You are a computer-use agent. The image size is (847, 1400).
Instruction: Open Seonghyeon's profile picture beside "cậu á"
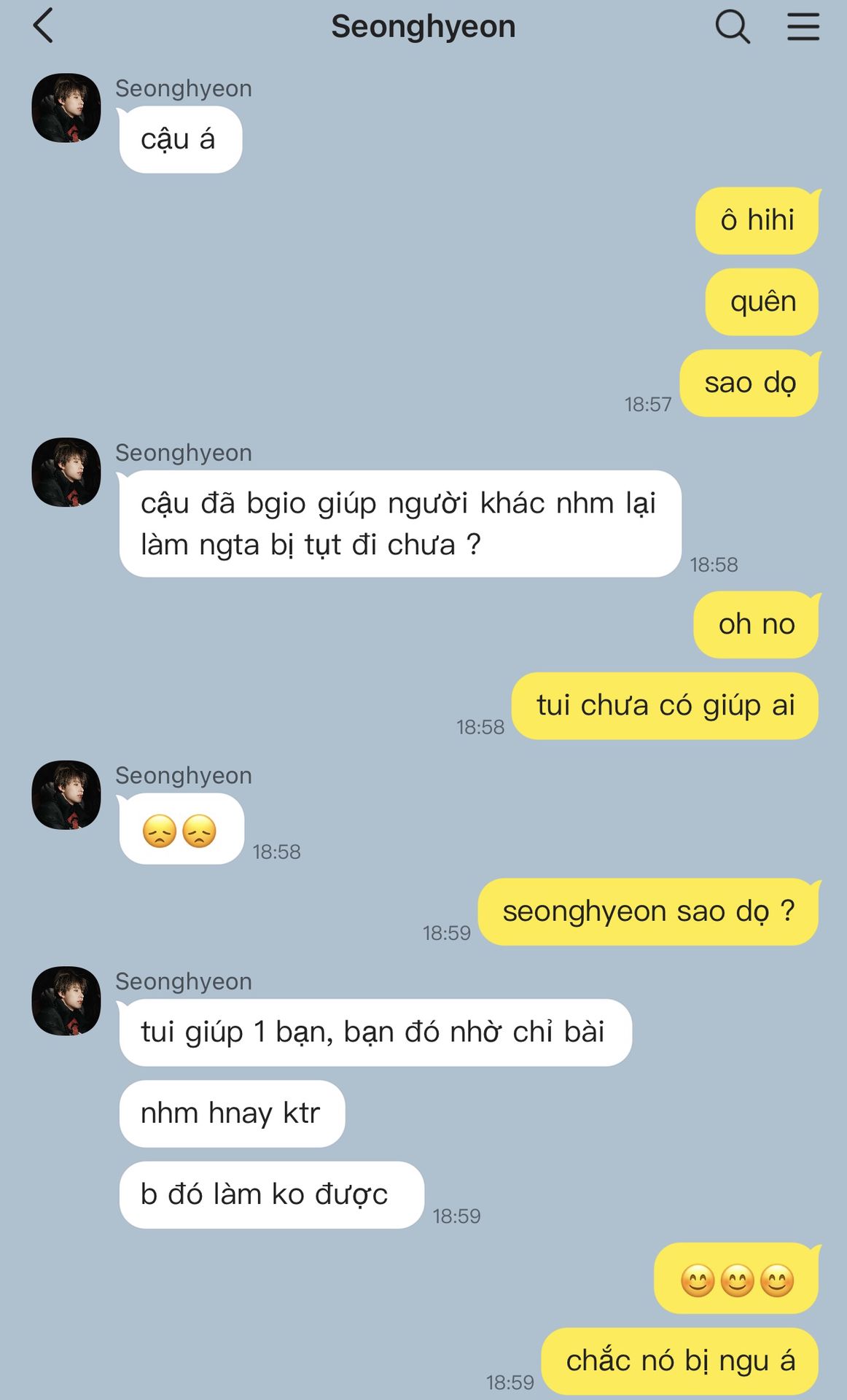pos(66,108)
